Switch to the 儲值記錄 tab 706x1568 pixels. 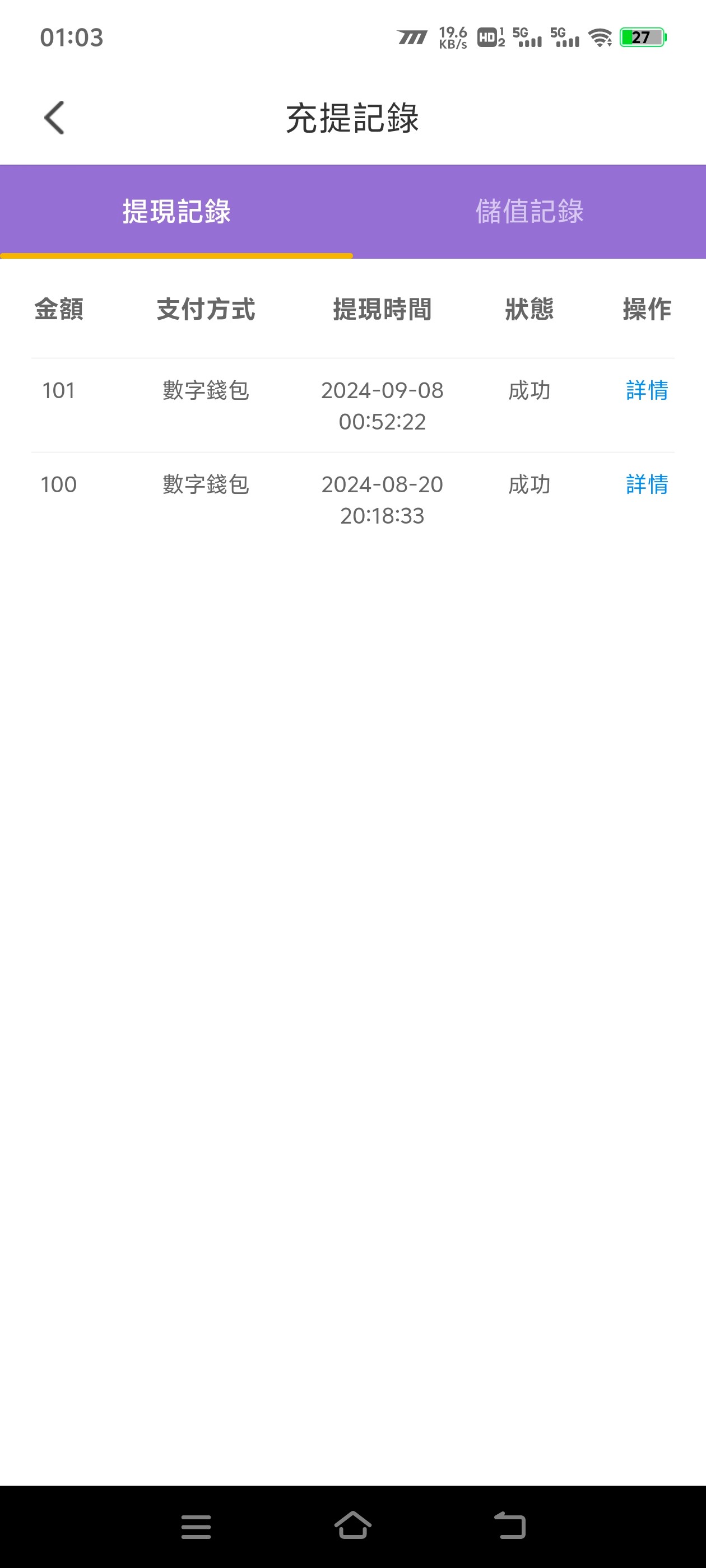pyautogui.click(x=529, y=211)
